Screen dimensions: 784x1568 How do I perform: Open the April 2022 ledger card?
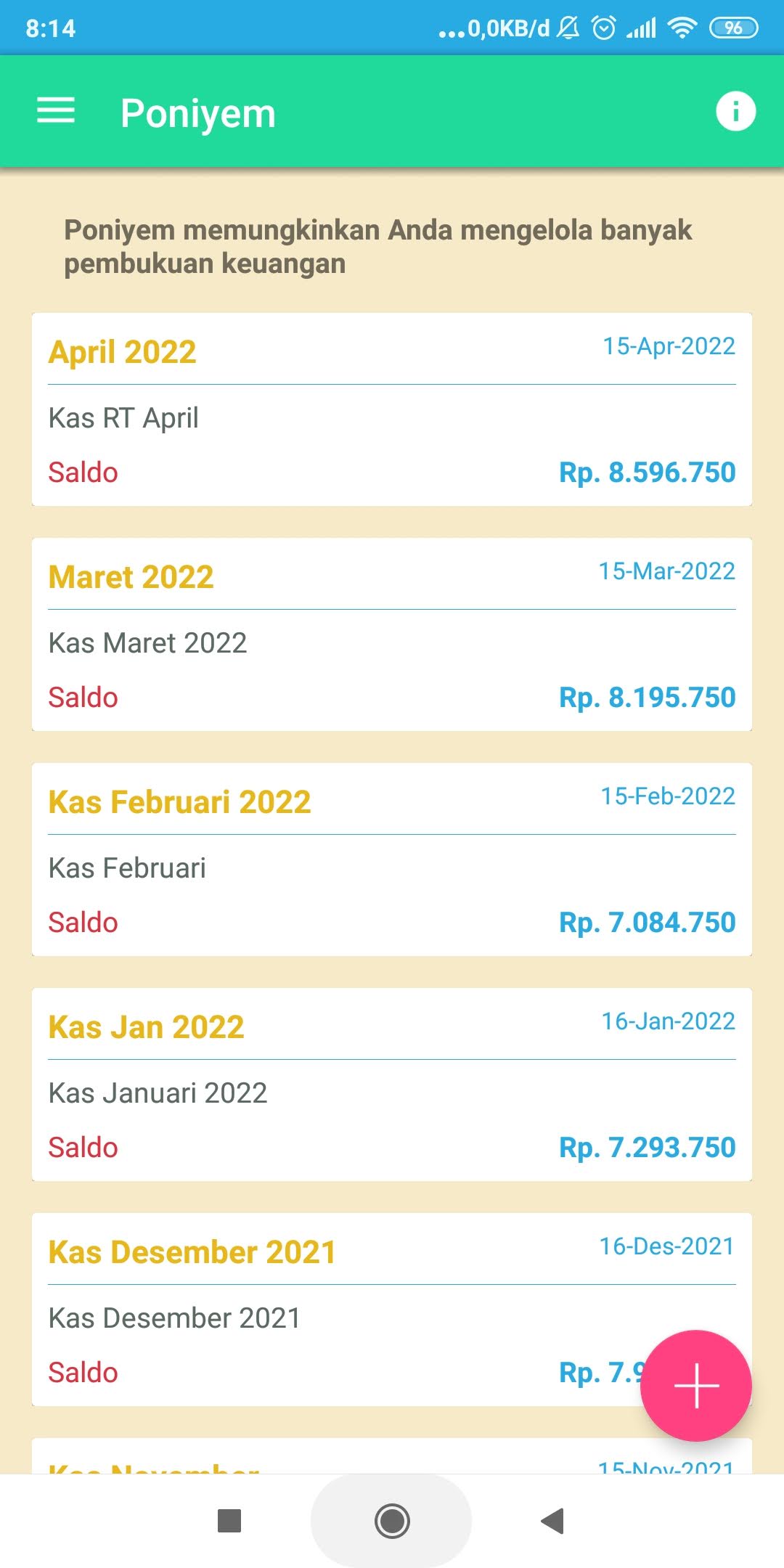[392, 409]
